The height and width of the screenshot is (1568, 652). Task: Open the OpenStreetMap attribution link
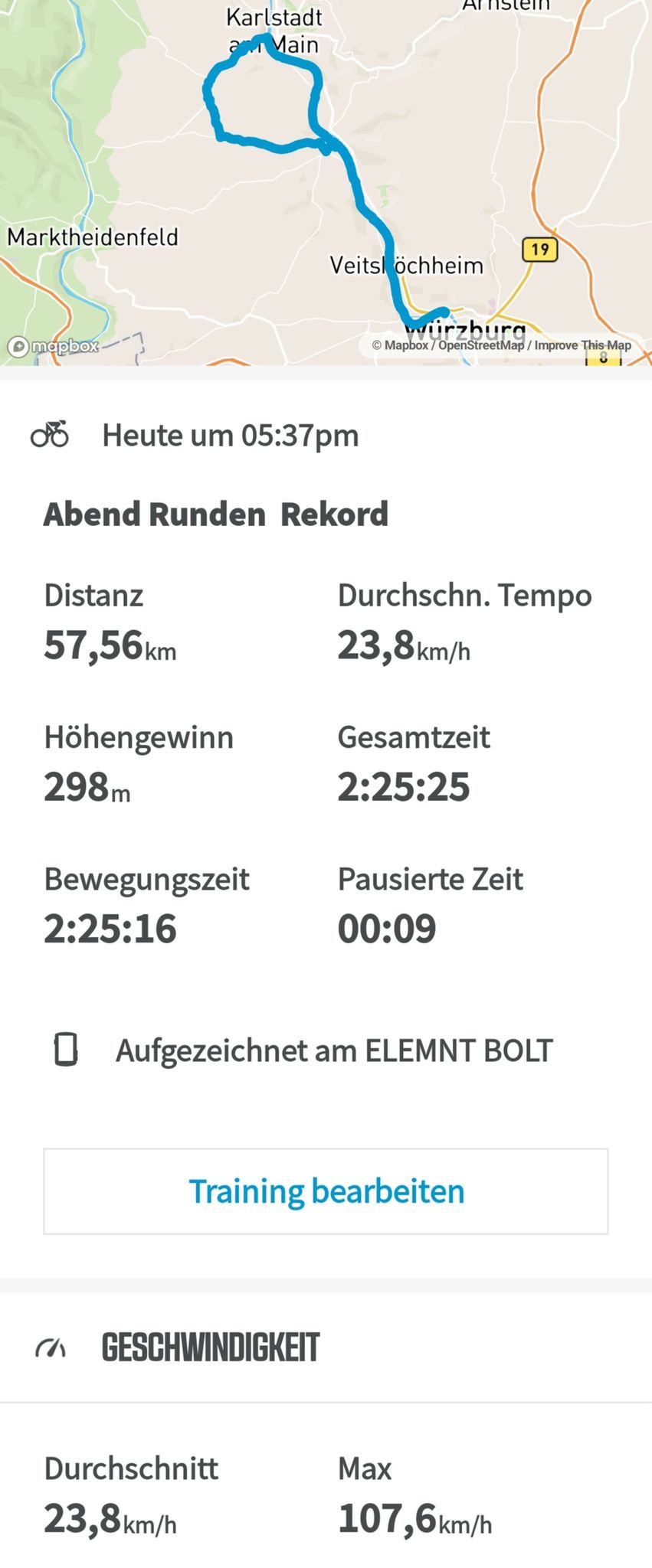click(480, 345)
